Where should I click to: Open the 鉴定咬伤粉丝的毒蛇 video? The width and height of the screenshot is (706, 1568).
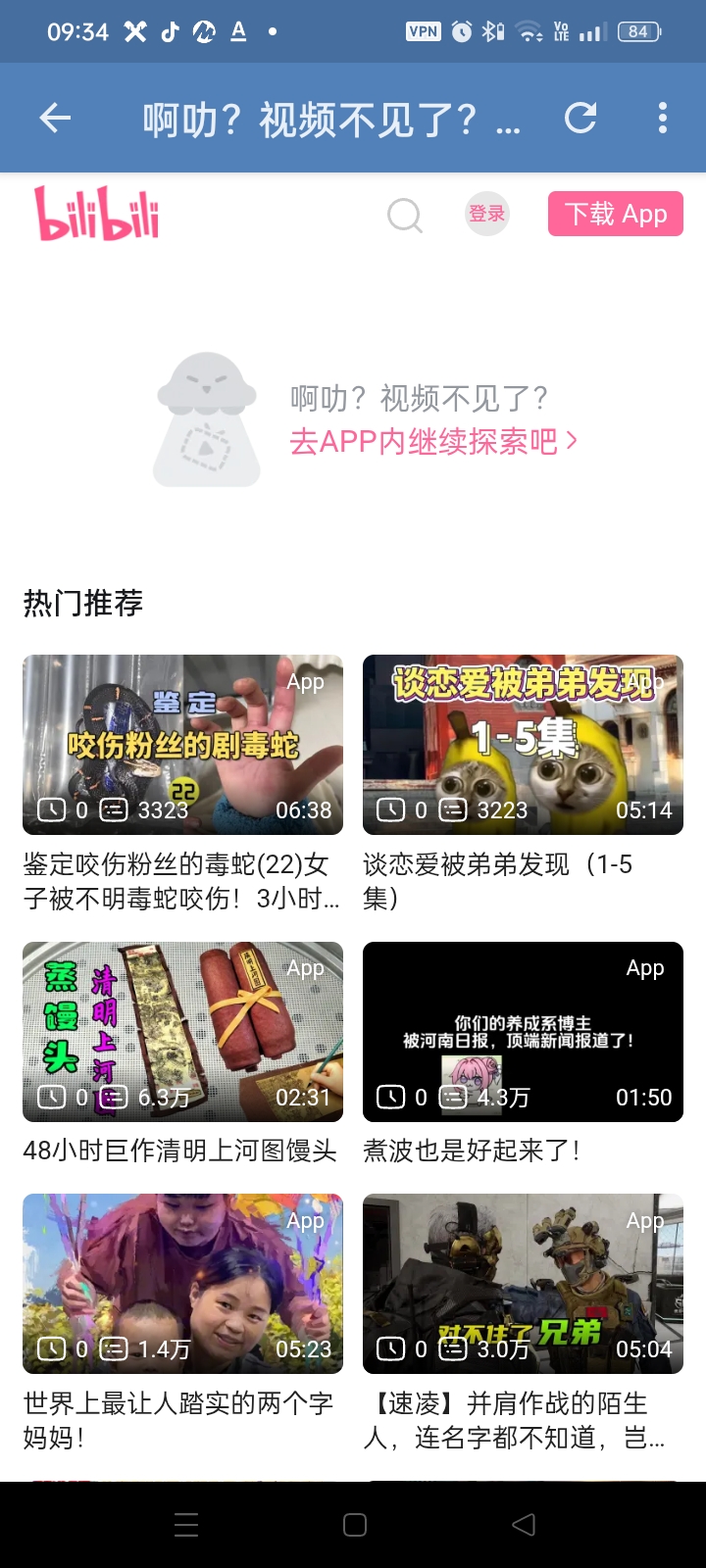tap(182, 746)
